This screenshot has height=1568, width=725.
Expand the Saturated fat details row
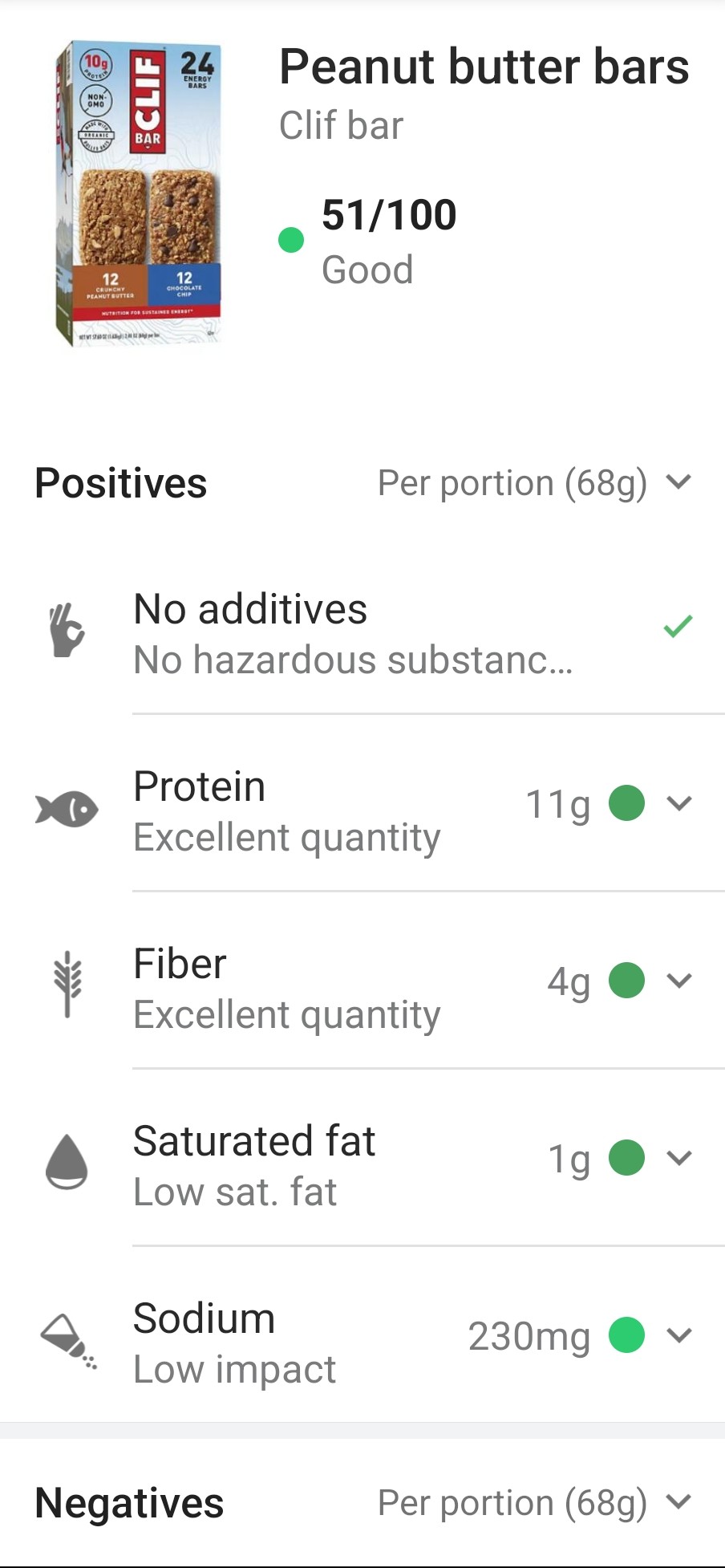click(678, 1158)
